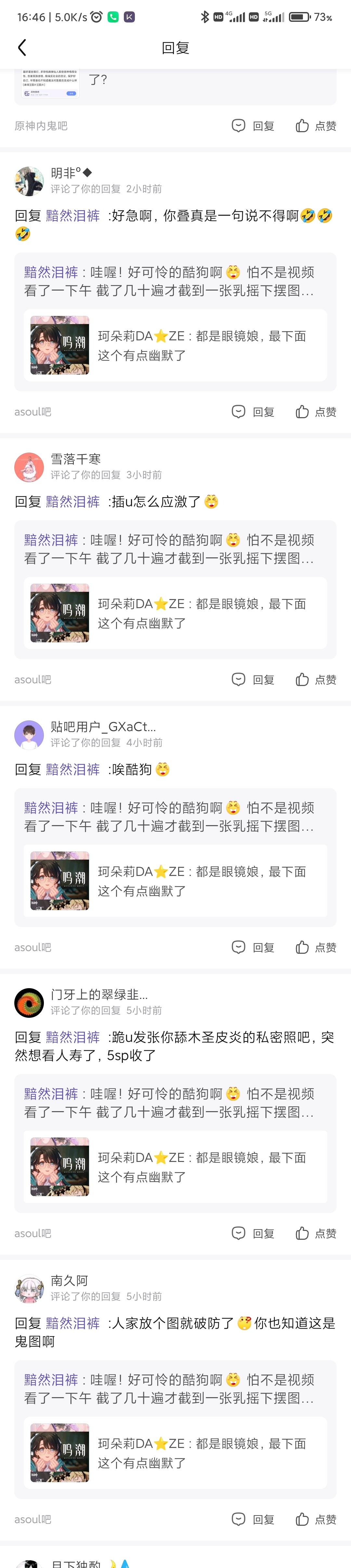Like 门牙上的翠绿韭's comment

click(316, 1234)
